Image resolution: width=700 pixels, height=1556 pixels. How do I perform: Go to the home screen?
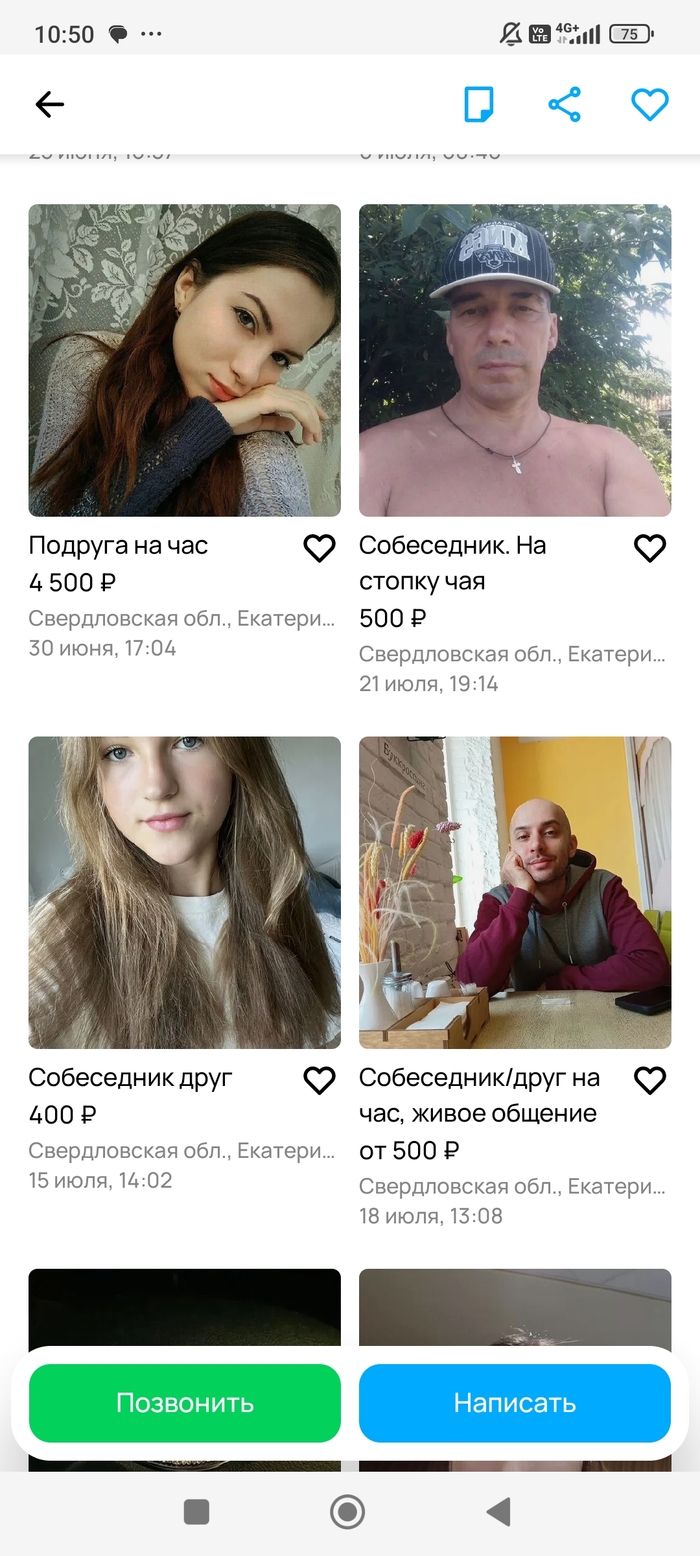(x=347, y=1512)
